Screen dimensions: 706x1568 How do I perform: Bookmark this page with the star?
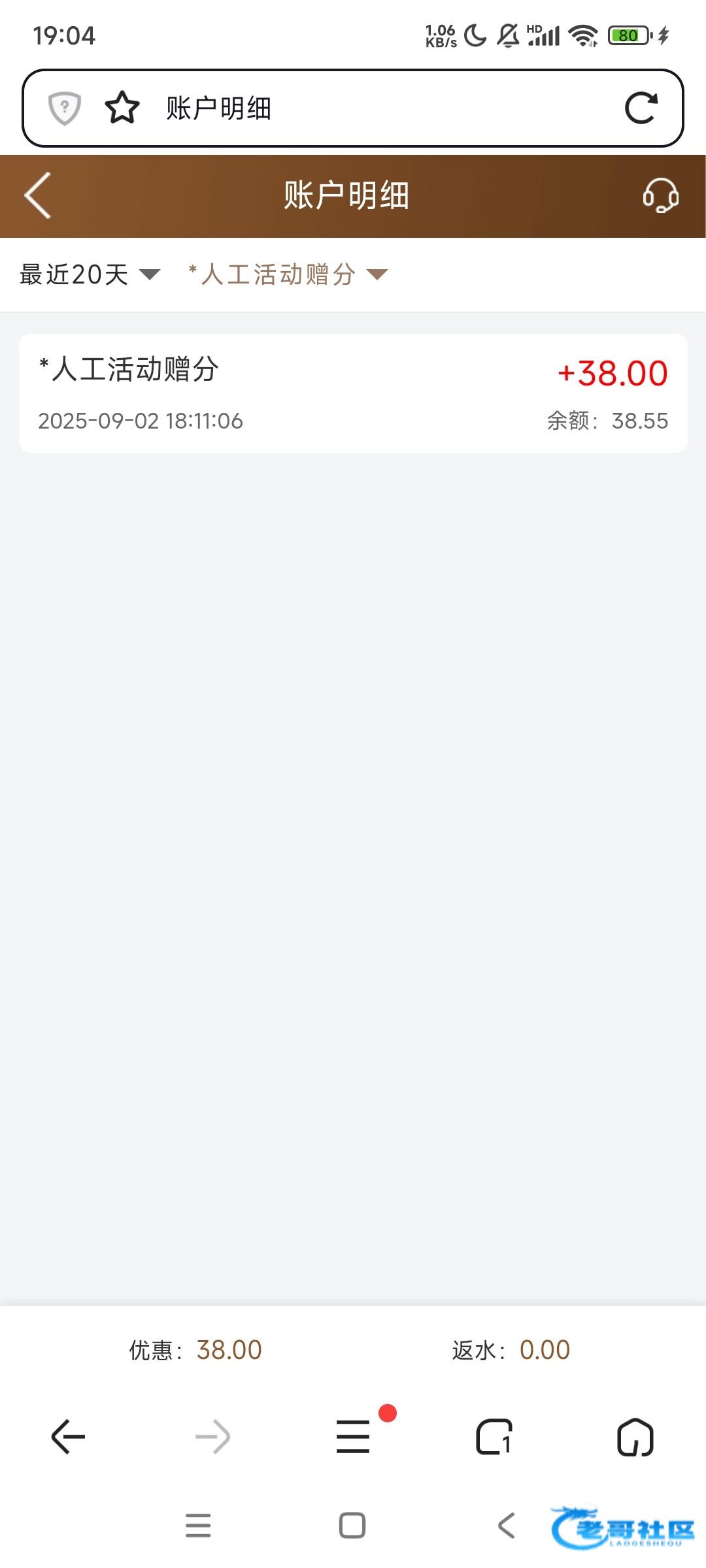coord(122,108)
